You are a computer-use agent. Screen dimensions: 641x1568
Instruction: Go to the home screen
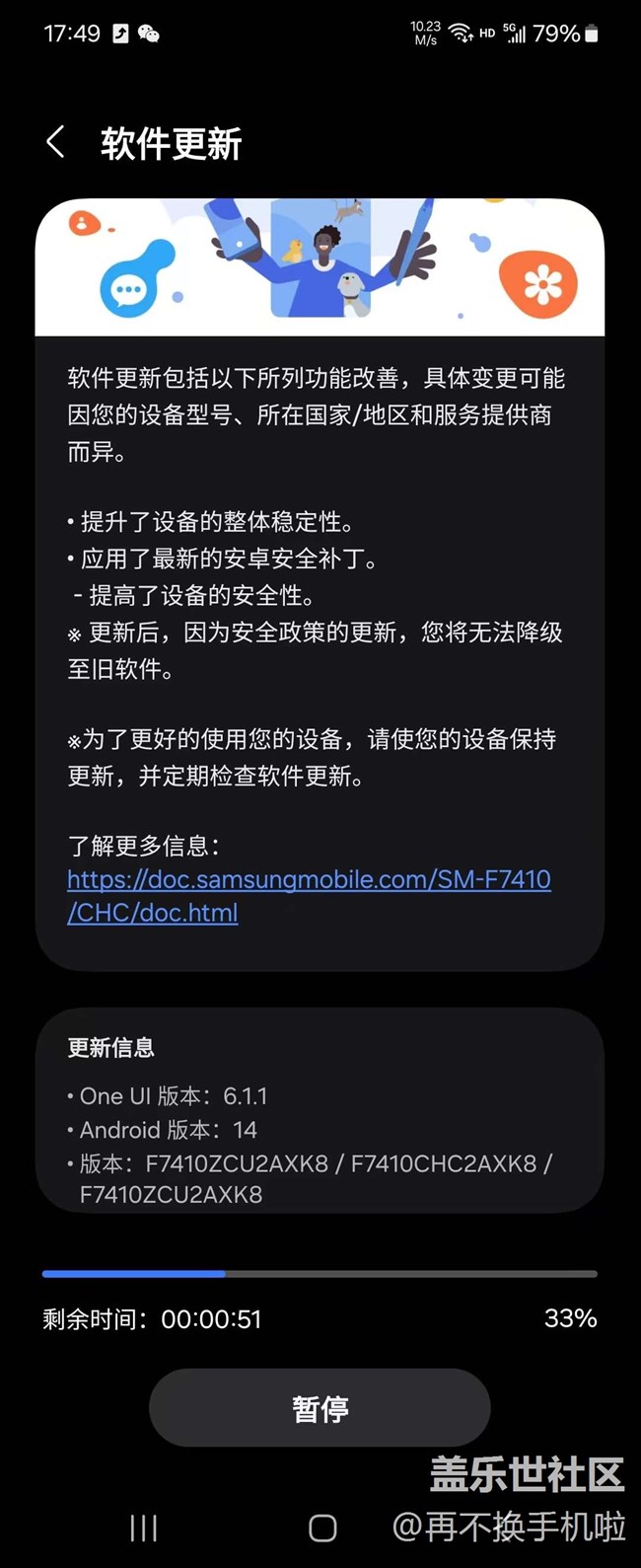[322, 1529]
